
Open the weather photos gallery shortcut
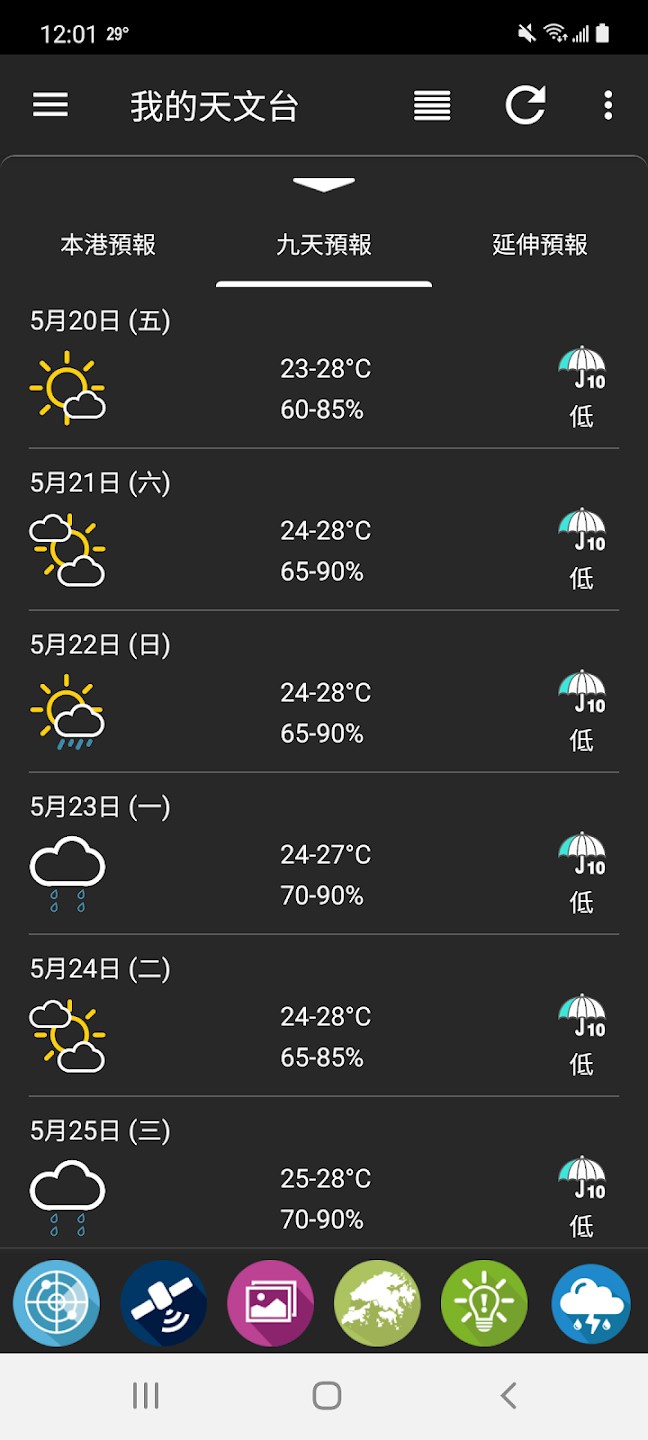point(271,1303)
